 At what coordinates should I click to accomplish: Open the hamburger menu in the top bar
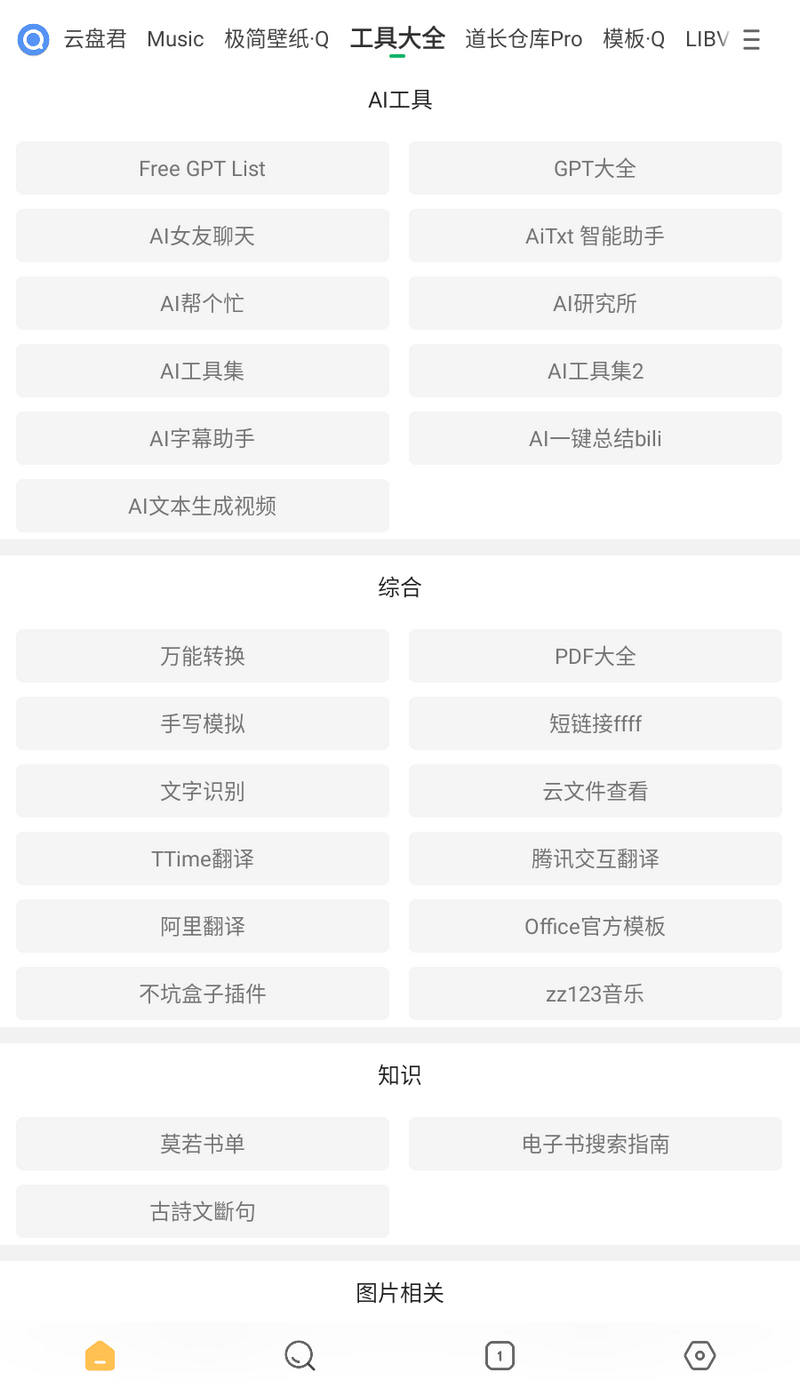[x=752, y=40]
